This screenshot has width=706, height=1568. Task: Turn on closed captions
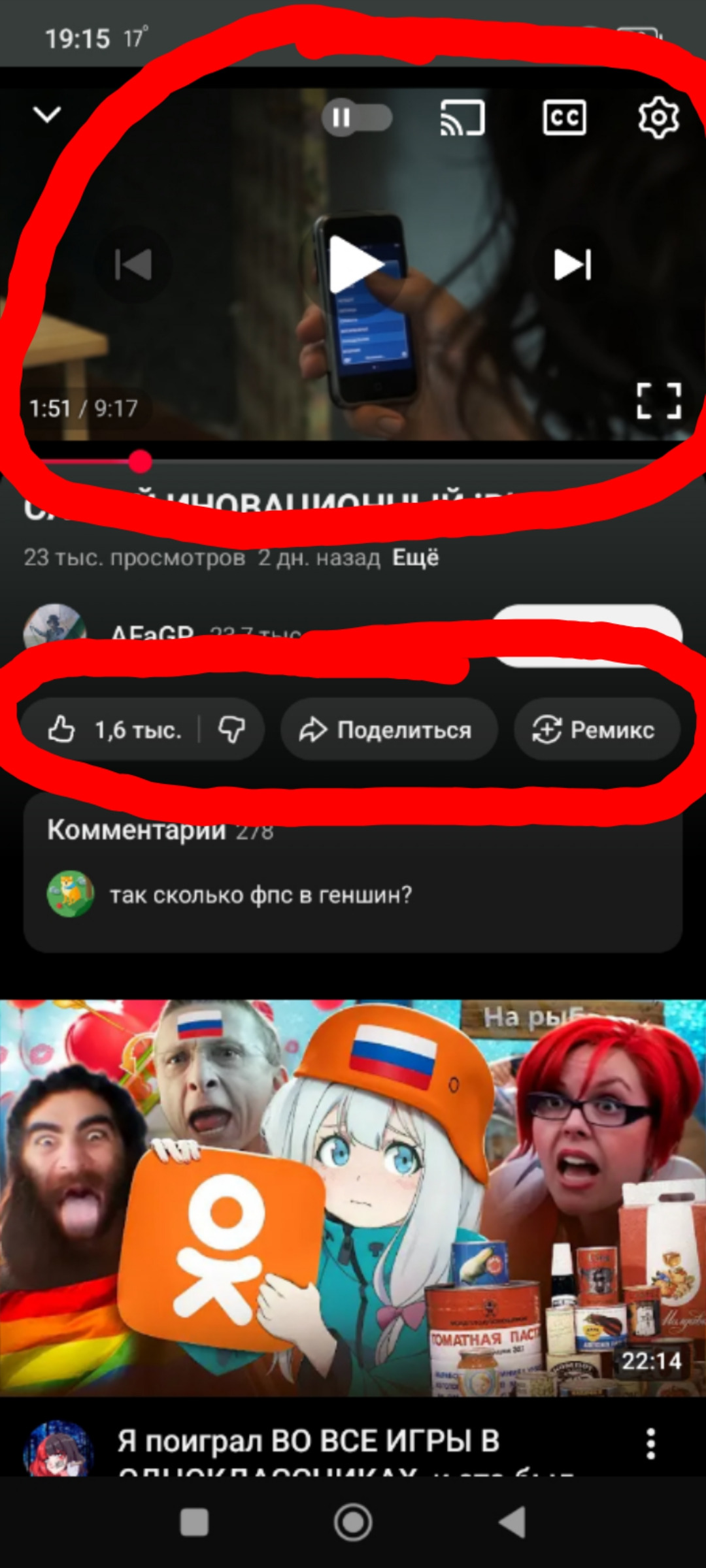coord(564,118)
